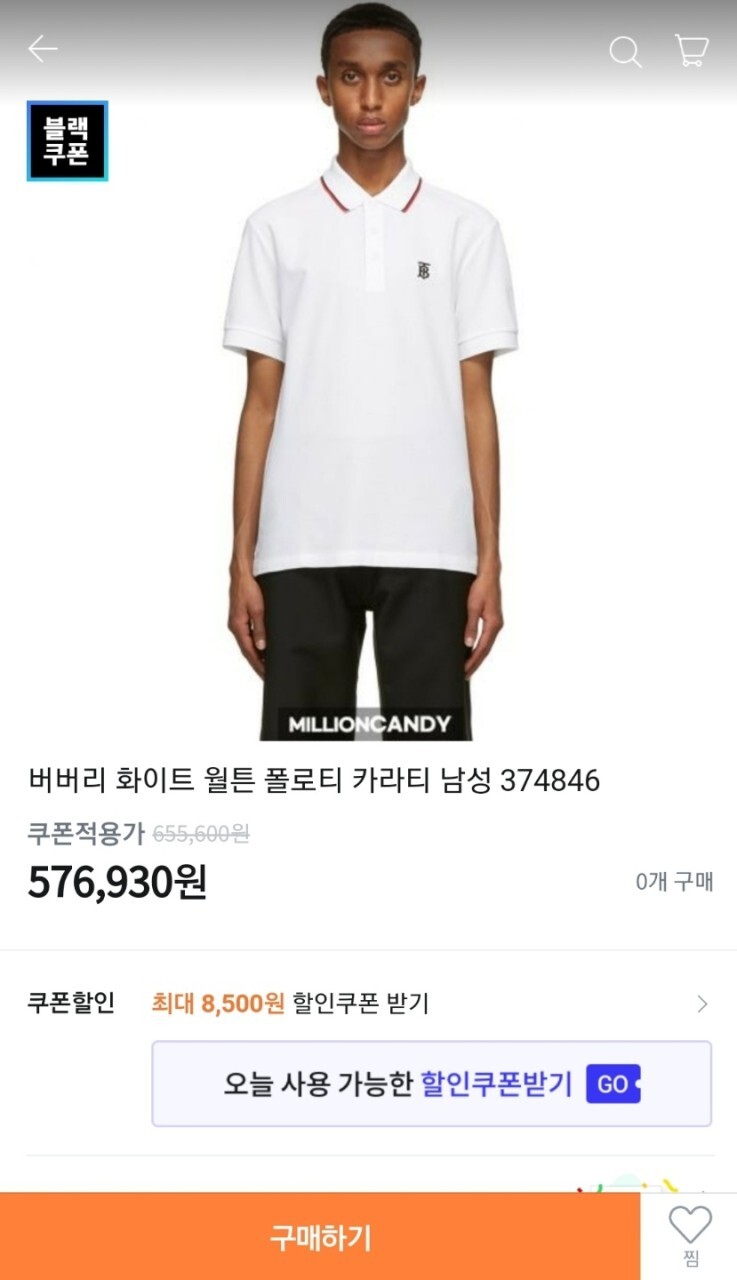This screenshot has width=737, height=1280.
Task: Go back using the arrow icon
Action: click(43, 49)
